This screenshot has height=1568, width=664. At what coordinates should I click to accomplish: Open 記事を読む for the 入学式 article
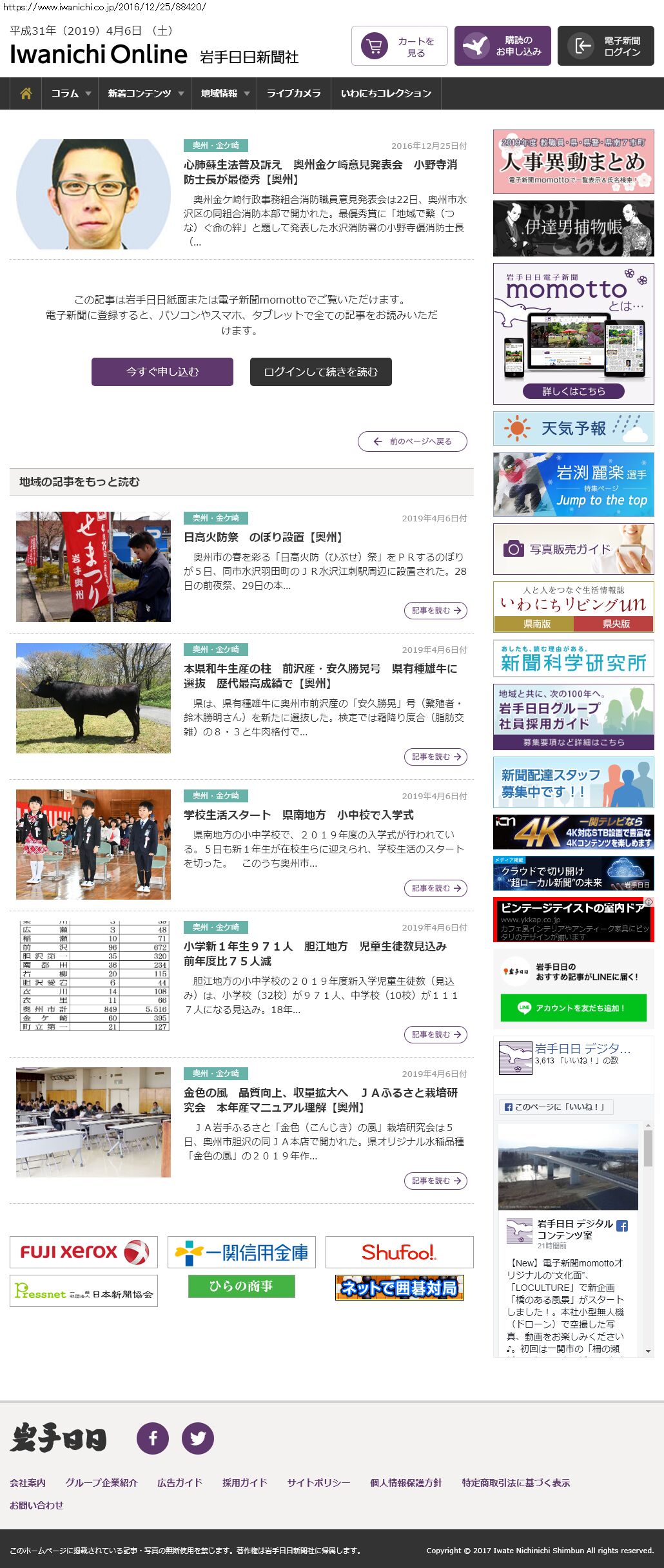coord(436,888)
